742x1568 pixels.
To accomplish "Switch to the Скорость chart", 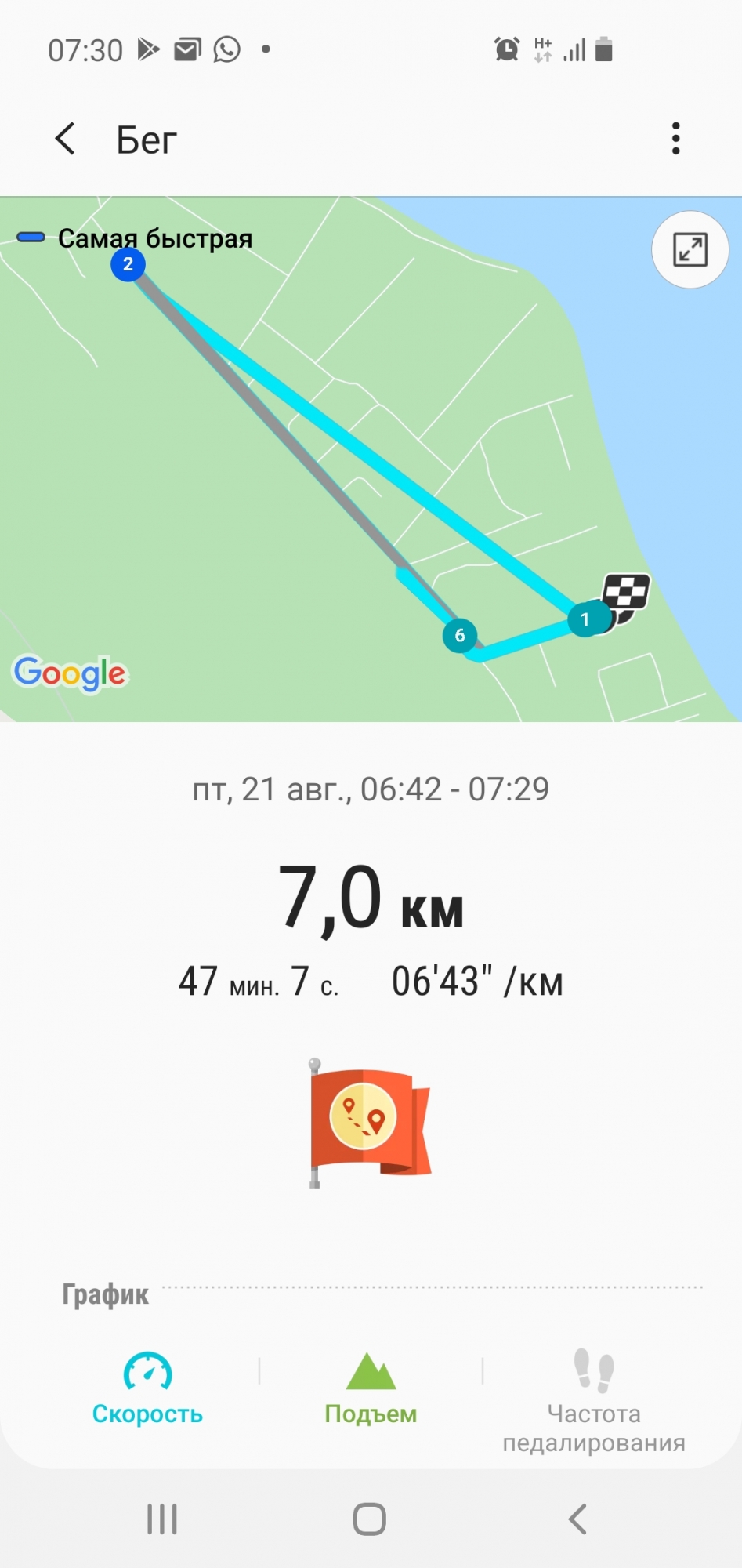I will coord(147,1388).
